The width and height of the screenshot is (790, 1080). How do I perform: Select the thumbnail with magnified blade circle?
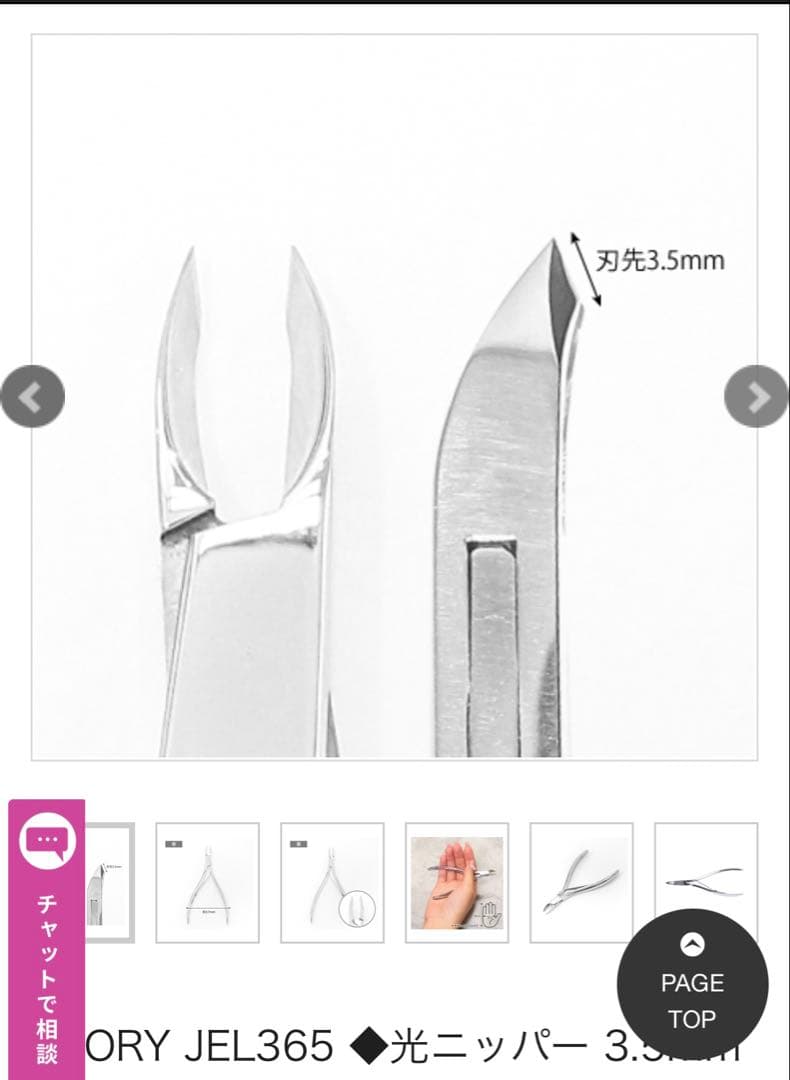(x=332, y=882)
